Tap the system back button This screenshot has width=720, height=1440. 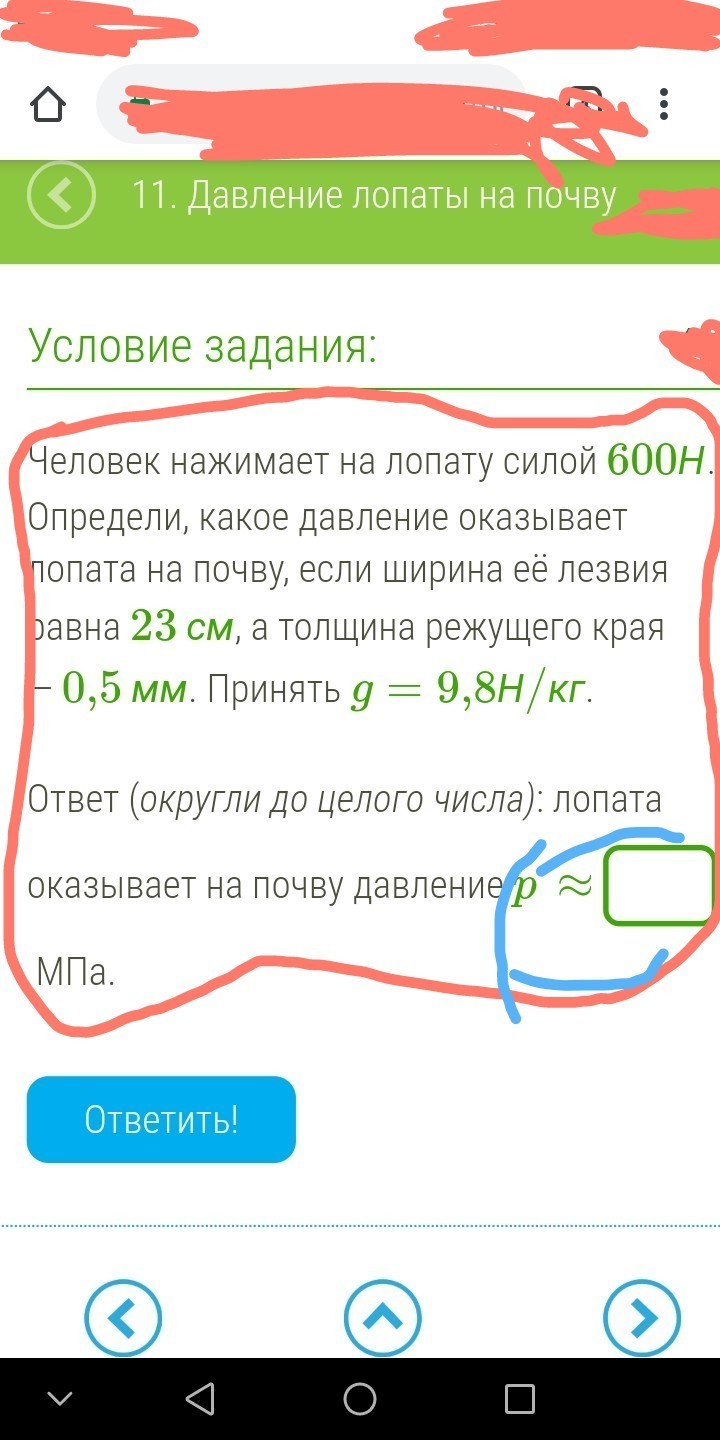pyautogui.click(x=200, y=1399)
